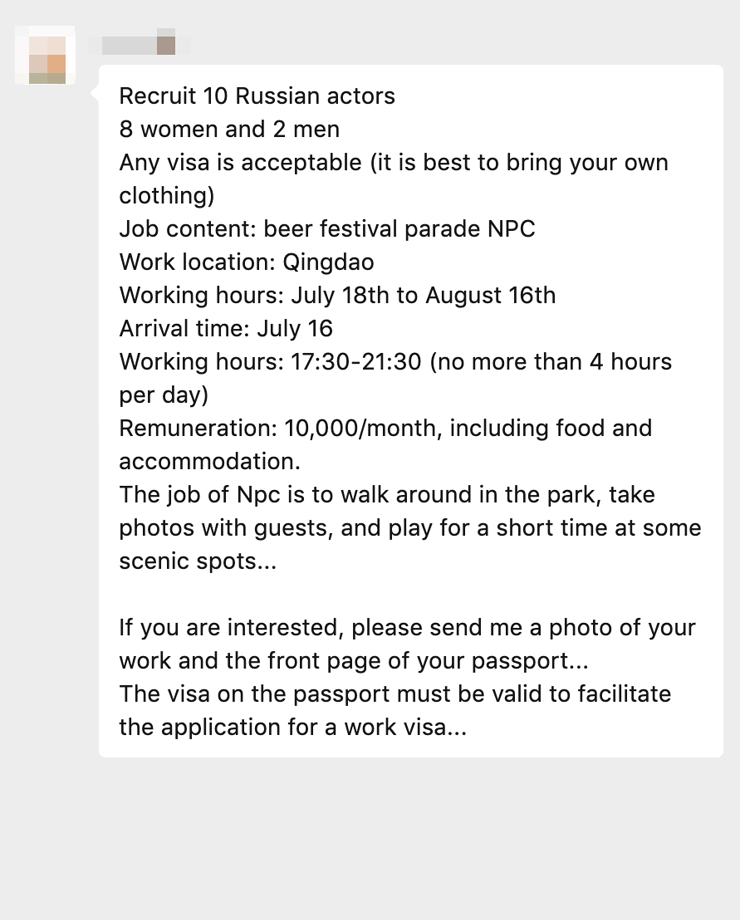740x920 pixels.
Task: Open the message sender's profile avatar
Action: click(48, 57)
